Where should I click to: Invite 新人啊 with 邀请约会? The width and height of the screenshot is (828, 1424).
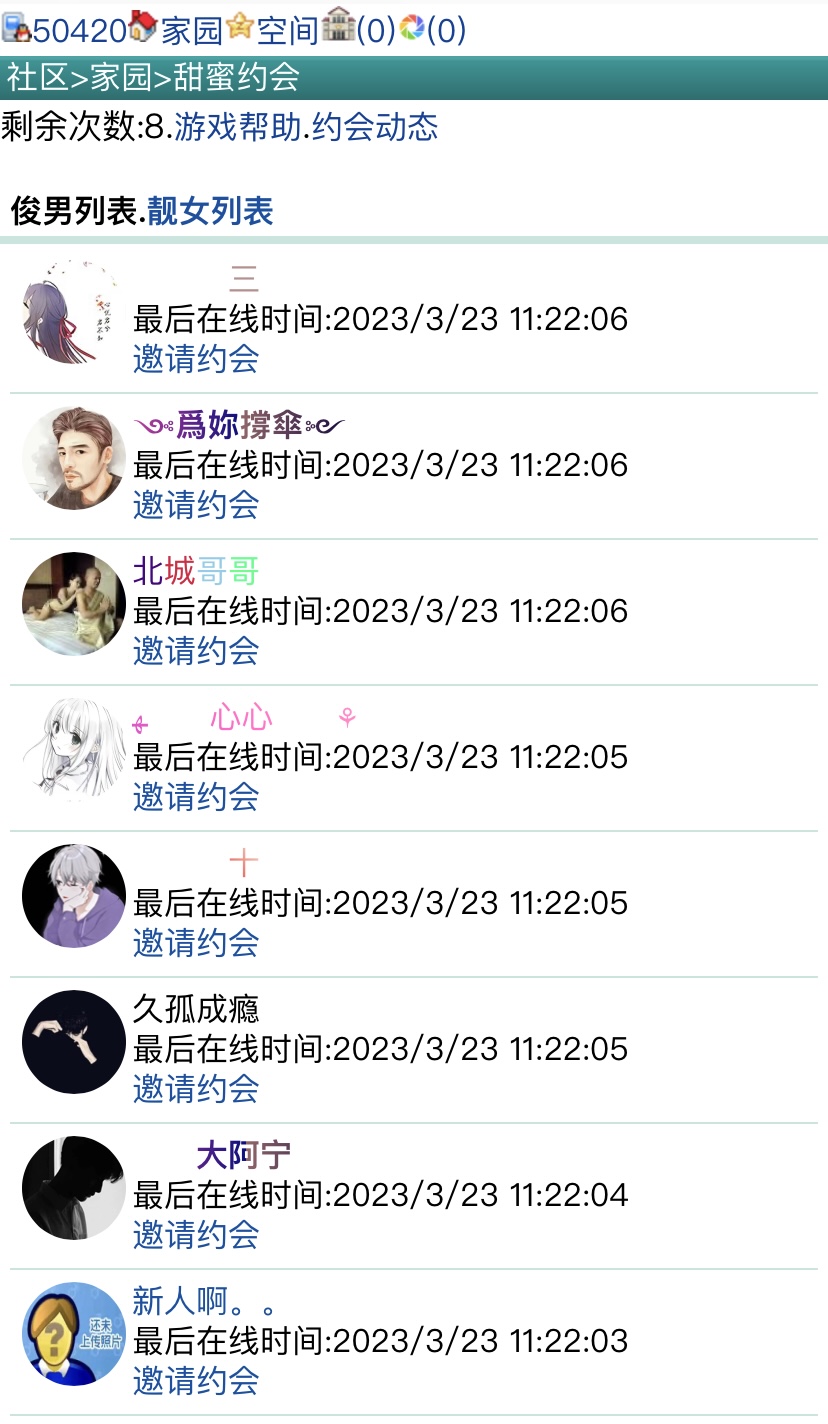tap(195, 1382)
